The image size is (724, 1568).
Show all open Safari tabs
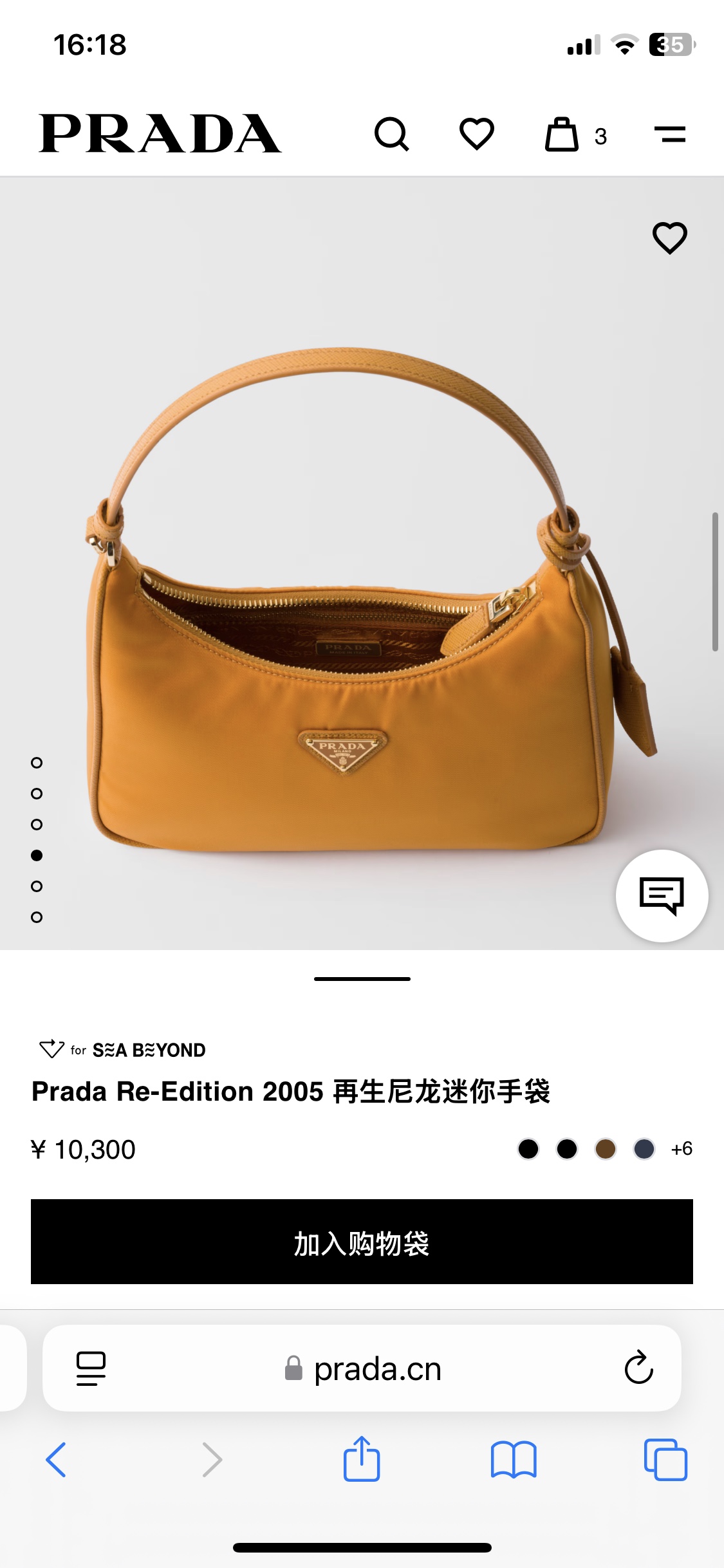[x=665, y=1459]
